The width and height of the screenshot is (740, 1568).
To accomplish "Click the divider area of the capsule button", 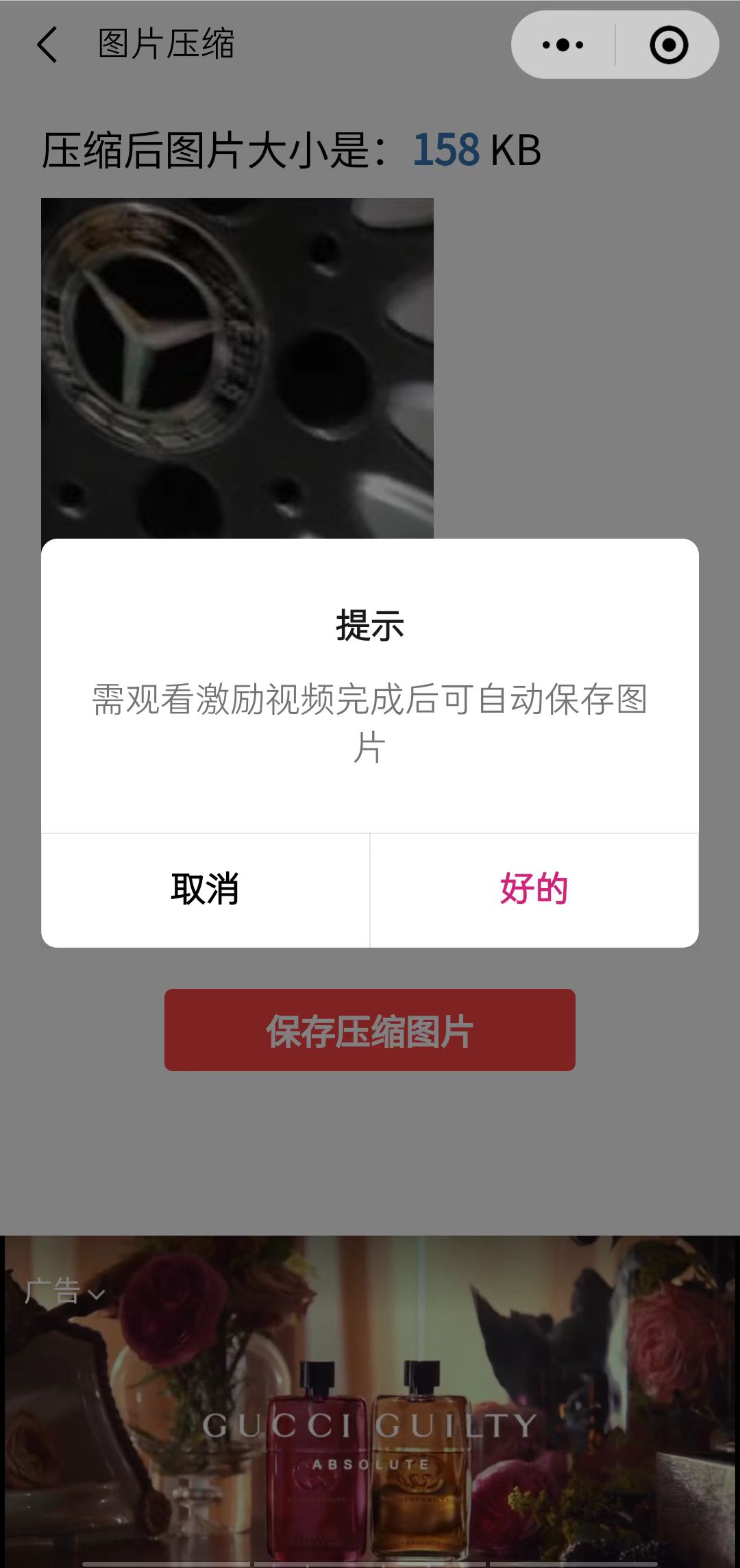I will point(614,44).
